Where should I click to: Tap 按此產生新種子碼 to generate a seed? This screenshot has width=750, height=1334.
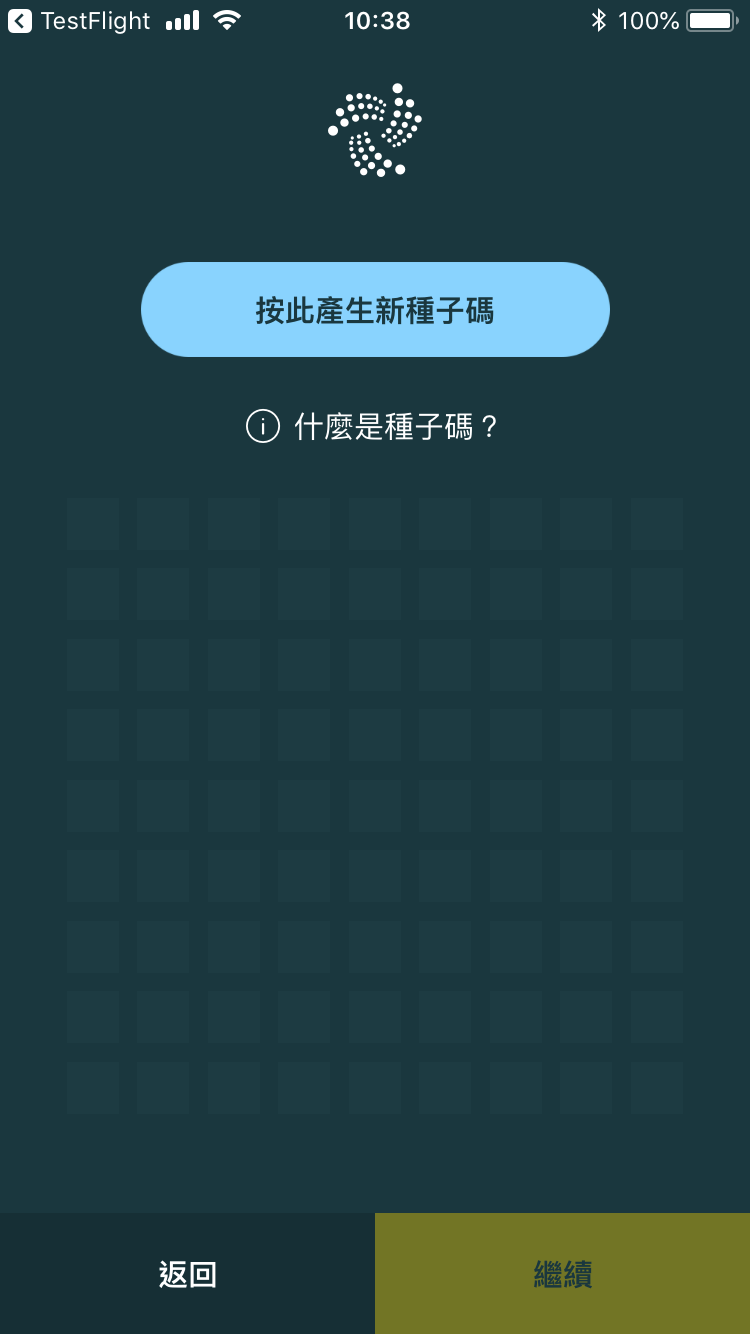375,310
